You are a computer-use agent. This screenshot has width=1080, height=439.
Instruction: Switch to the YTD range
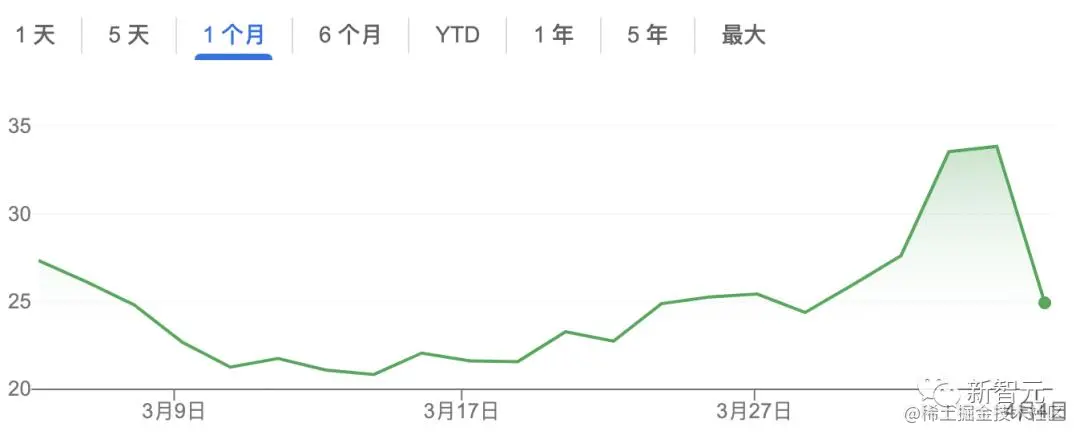(x=457, y=36)
